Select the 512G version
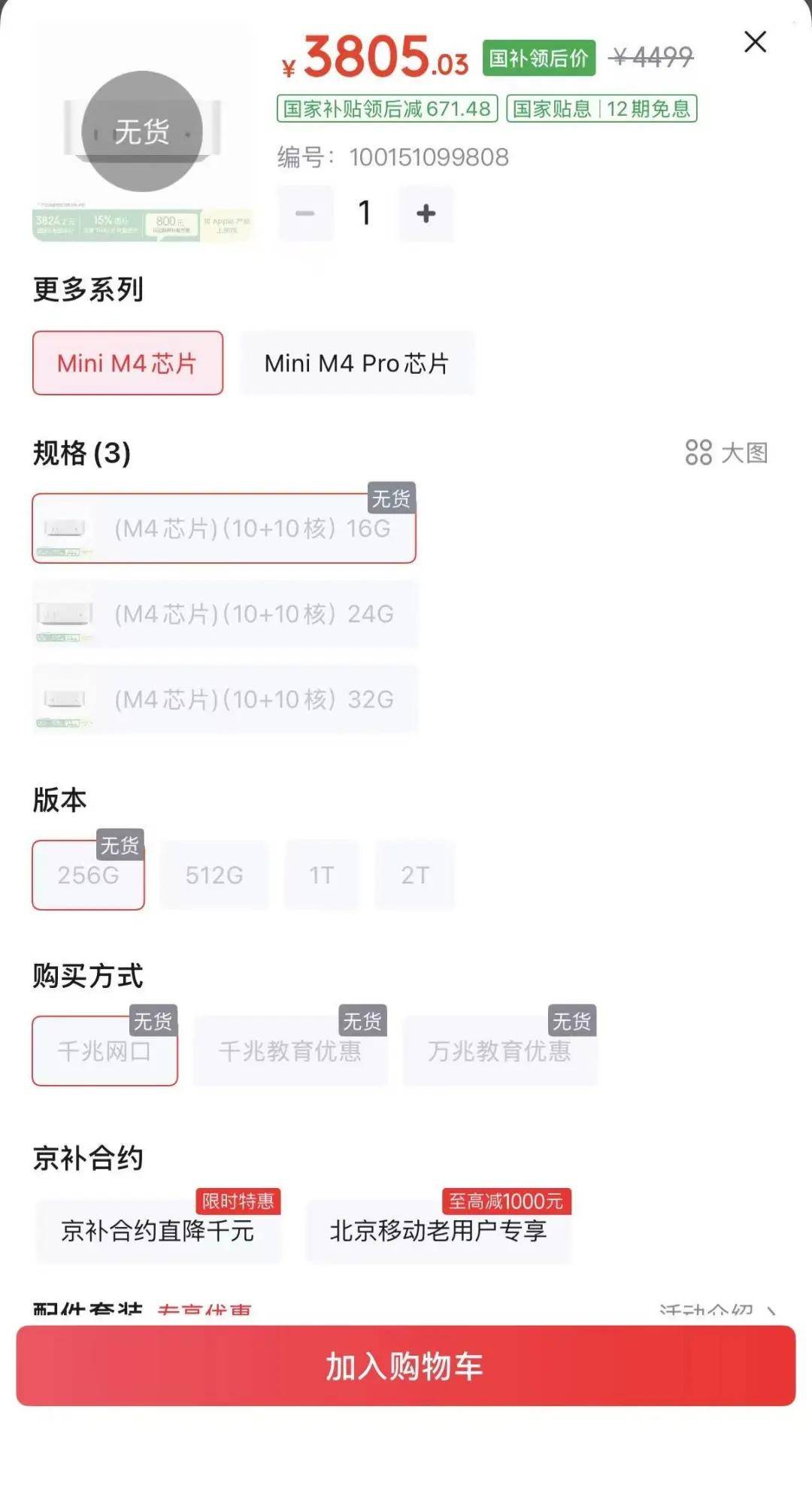This screenshot has width=812, height=1485. 214,875
